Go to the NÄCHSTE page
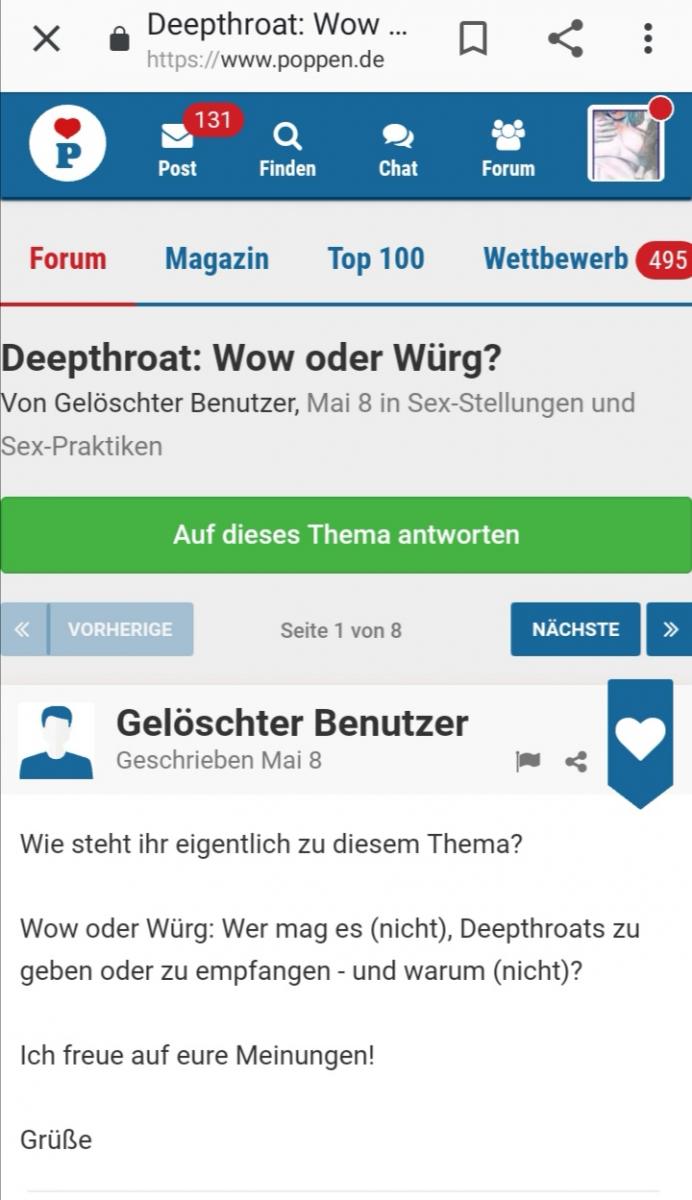The height and width of the screenshot is (1200, 692). [575, 629]
